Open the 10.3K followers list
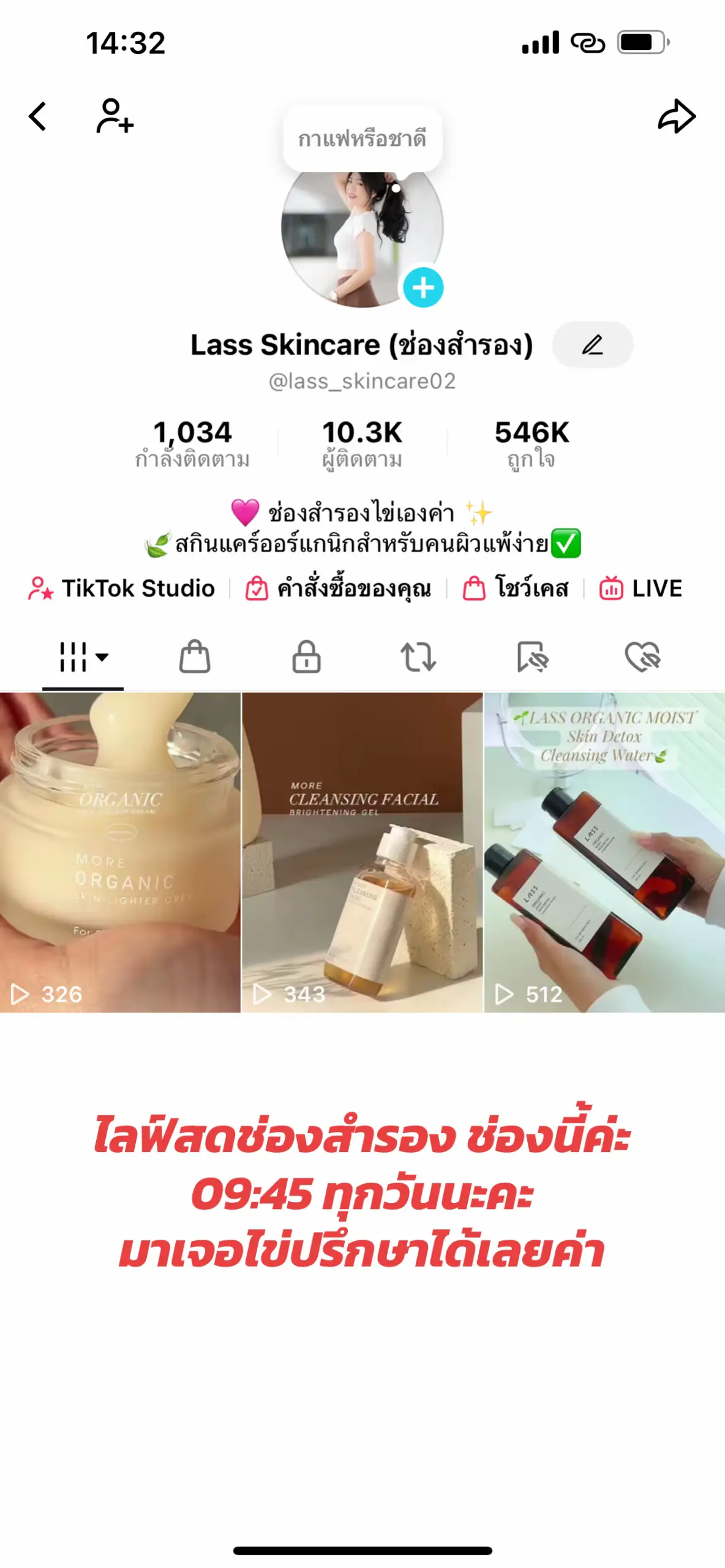Image resolution: width=725 pixels, height=1568 pixels. [362, 443]
